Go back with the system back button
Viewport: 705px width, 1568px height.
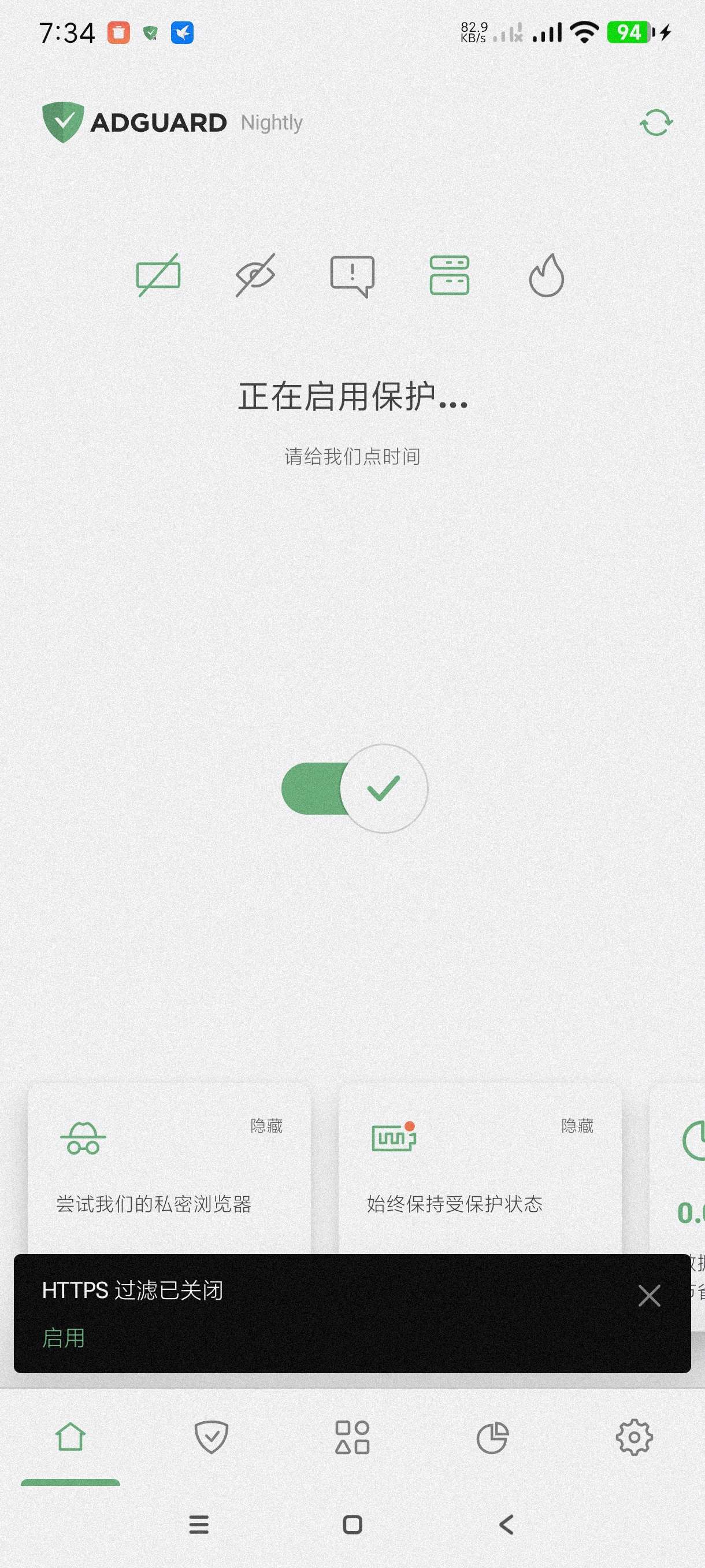pyautogui.click(x=506, y=1524)
